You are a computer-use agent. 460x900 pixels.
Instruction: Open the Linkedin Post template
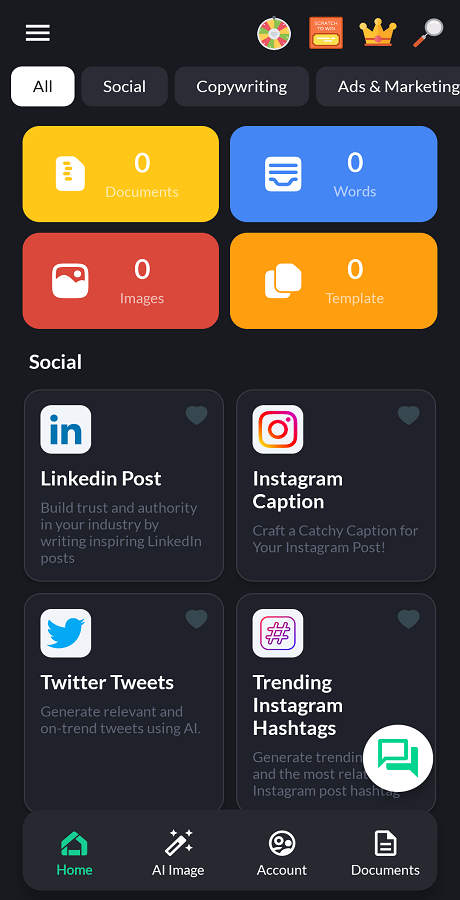click(x=124, y=486)
